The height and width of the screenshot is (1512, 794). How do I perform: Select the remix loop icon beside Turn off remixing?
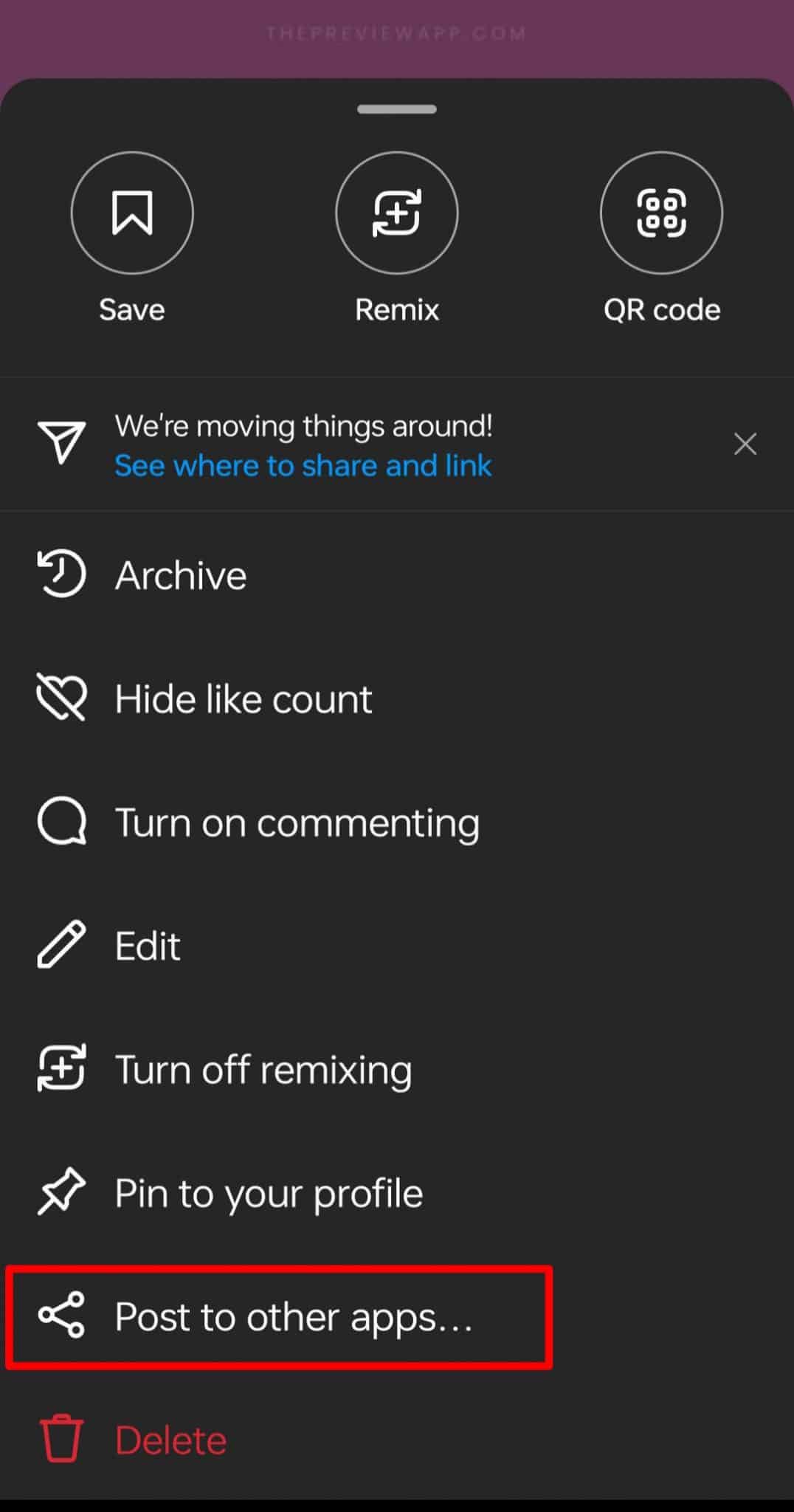(x=61, y=1068)
